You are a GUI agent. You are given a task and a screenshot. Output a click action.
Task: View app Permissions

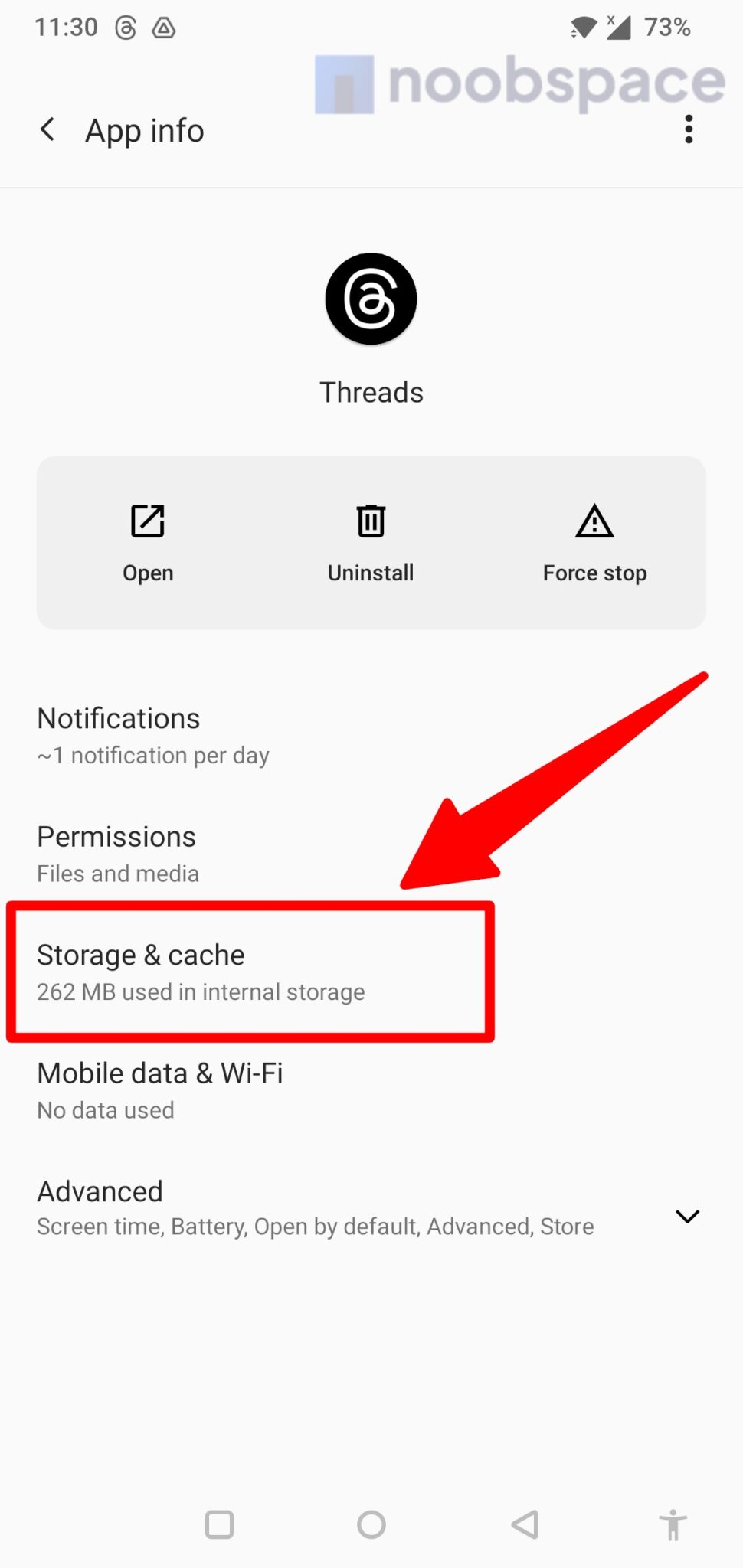click(x=371, y=854)
